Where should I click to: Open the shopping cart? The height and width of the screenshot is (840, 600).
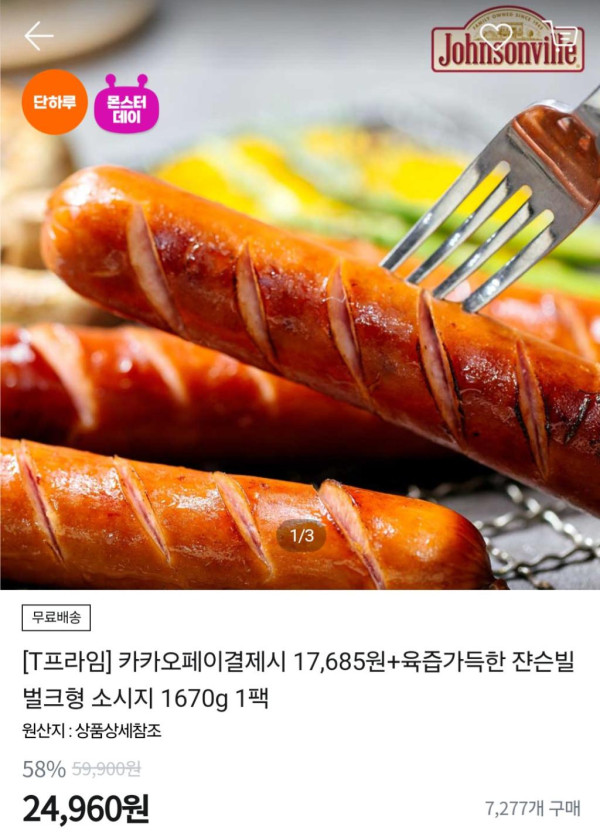click(x=562, y=36)
